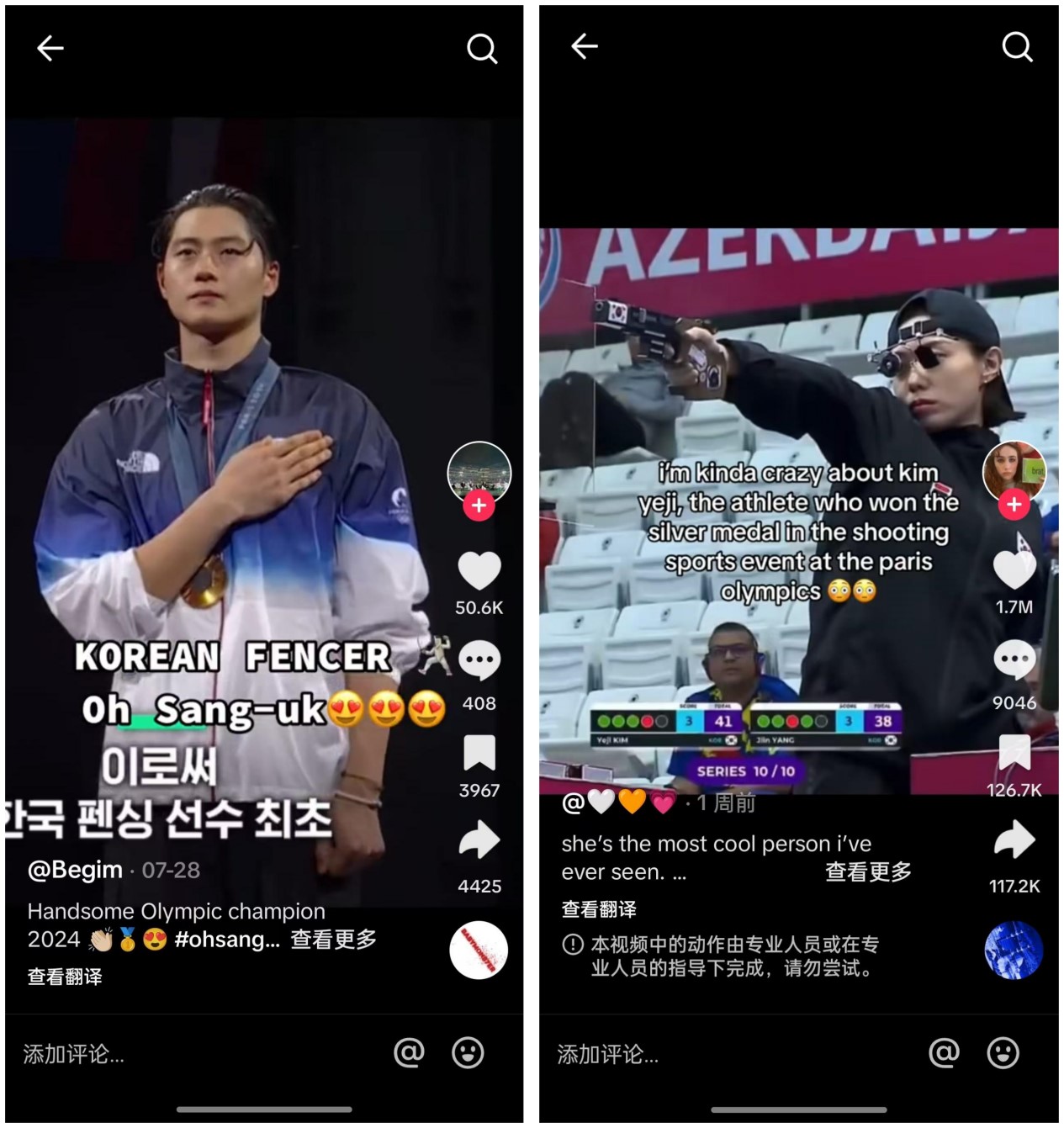Expand the "she's the most cool person" caption
Screen dimensions: 1064x1128
pos(868,872)
